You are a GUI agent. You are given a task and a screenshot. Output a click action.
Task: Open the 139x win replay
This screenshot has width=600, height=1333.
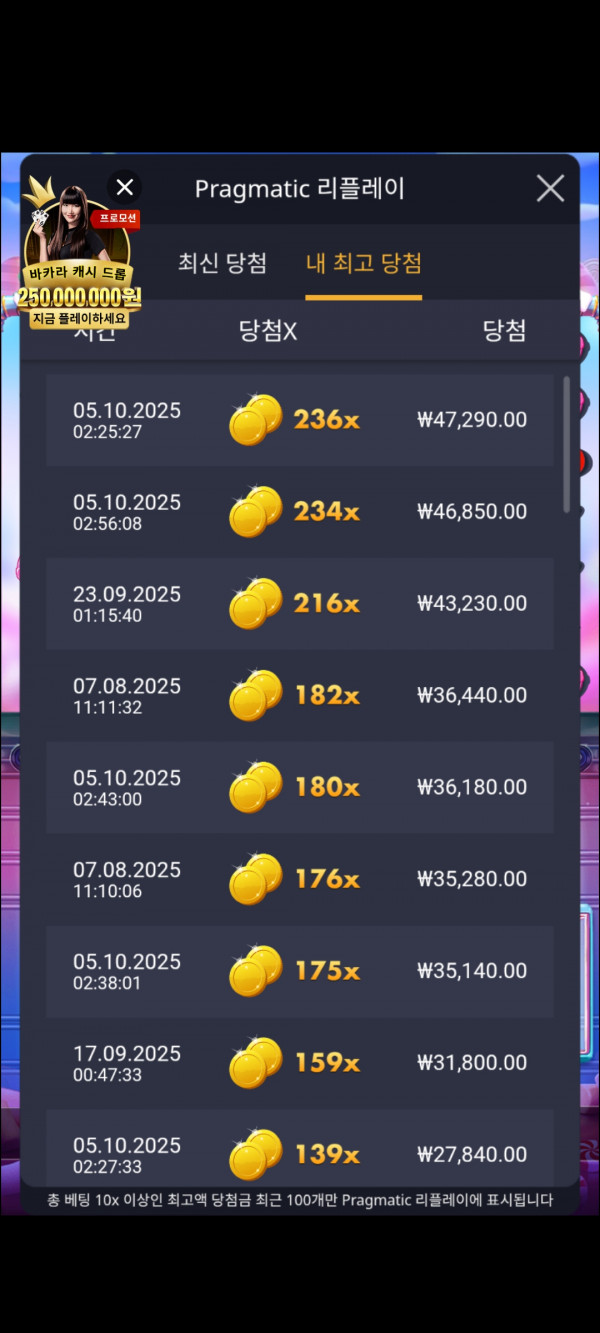[300, 1152]
